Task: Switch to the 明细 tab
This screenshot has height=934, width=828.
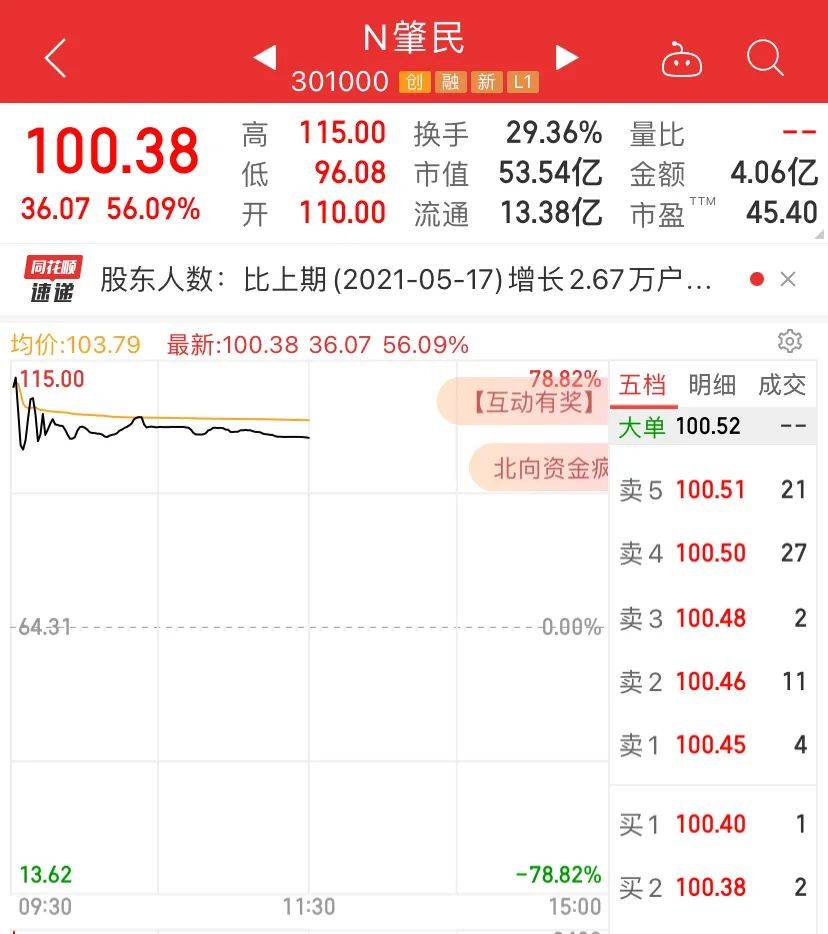Action: tap(712, 386)
